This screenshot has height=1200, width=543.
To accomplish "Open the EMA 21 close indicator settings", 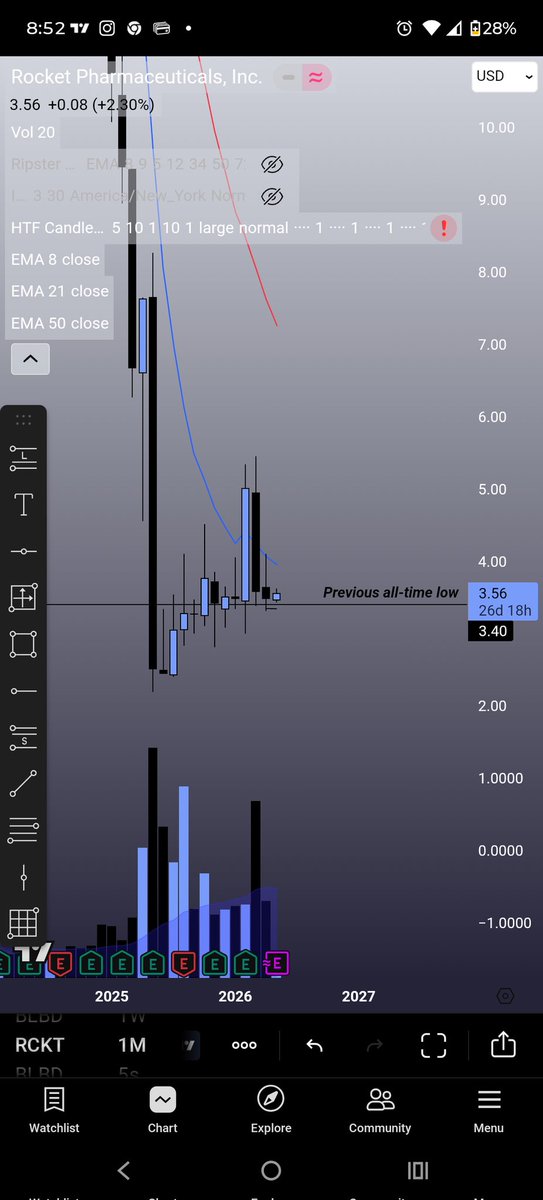I will tap(60, 291).
